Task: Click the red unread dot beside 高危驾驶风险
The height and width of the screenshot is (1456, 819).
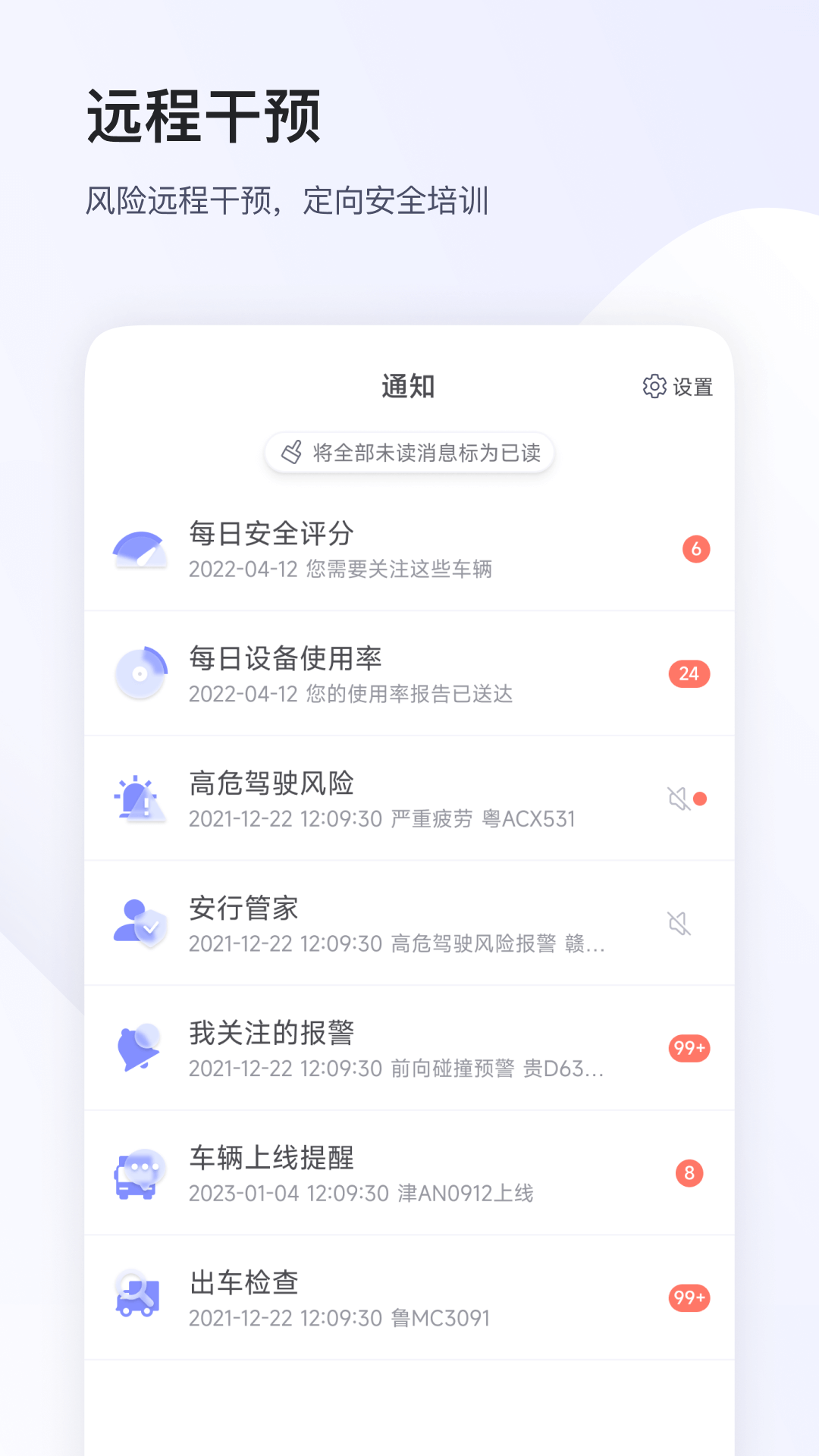Action: coord(699,797)
